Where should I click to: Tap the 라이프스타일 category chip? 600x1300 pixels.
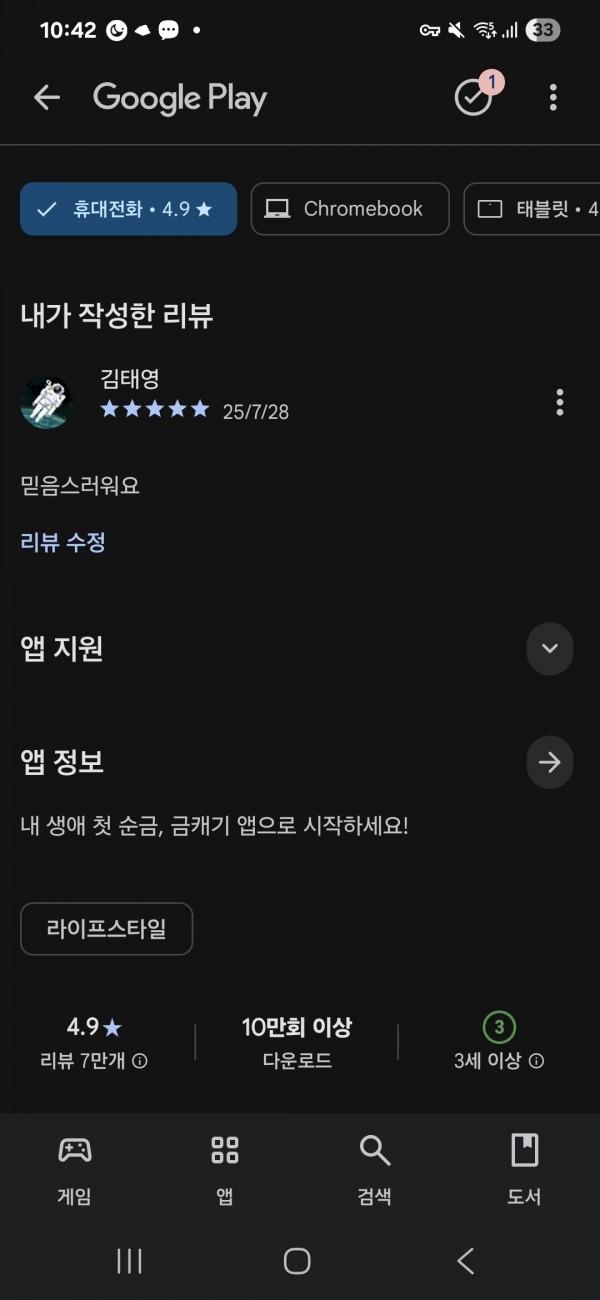[106, 929]
